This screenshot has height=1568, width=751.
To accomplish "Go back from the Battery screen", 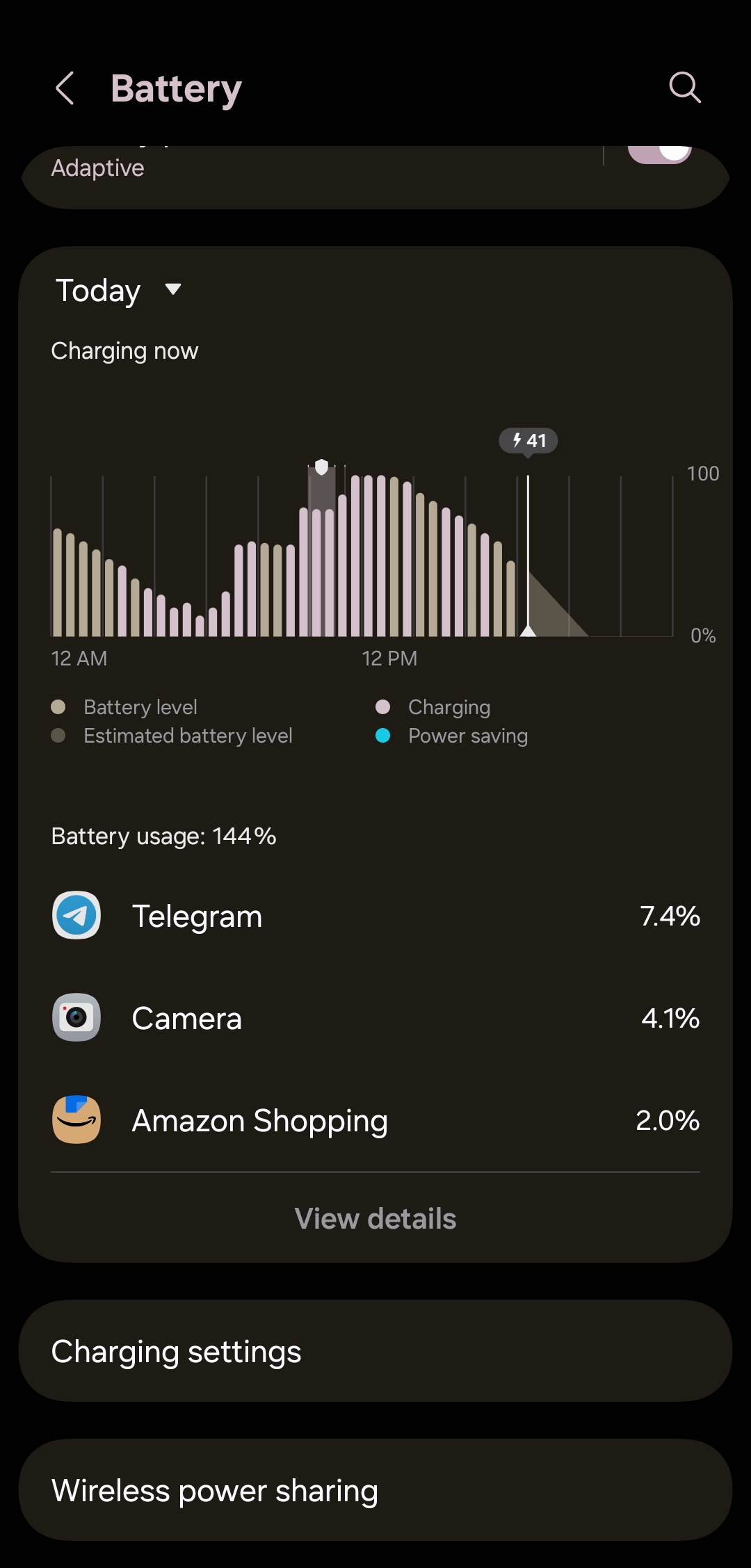I will click(65, 88).
